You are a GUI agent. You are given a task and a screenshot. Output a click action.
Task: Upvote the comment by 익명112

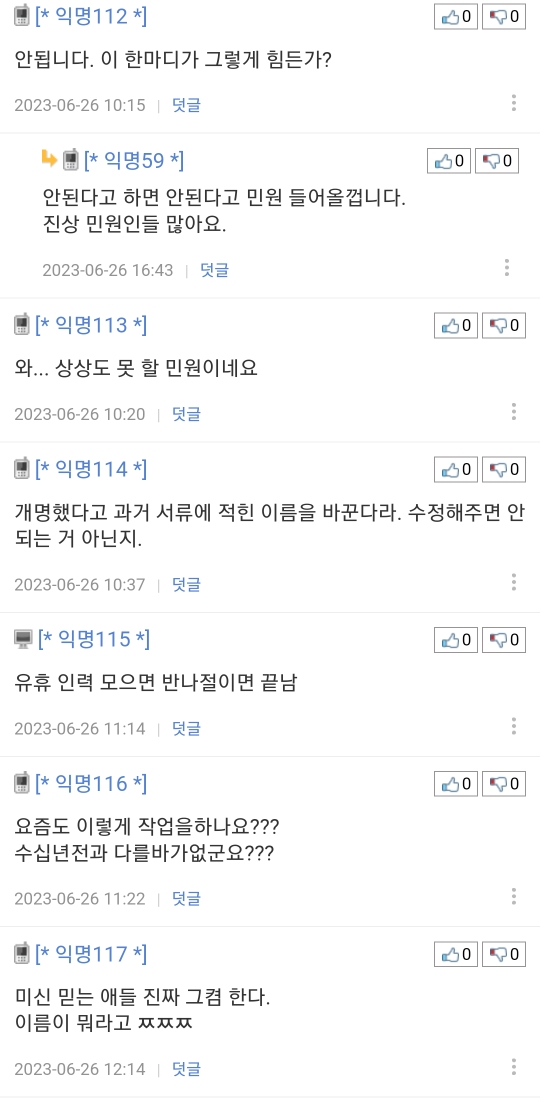point(456,16)
